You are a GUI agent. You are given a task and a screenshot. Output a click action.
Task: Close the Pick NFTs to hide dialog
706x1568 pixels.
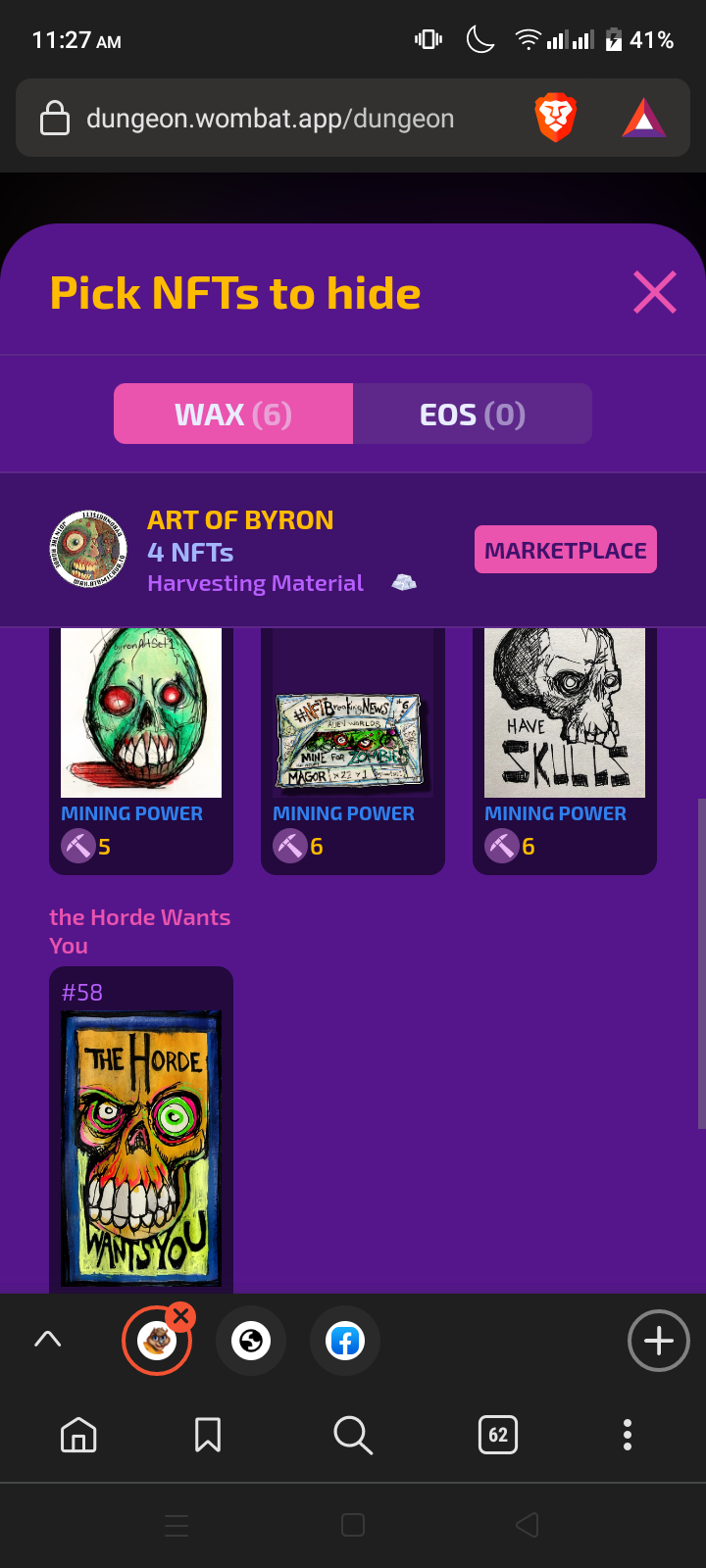[x=655, y=292]
